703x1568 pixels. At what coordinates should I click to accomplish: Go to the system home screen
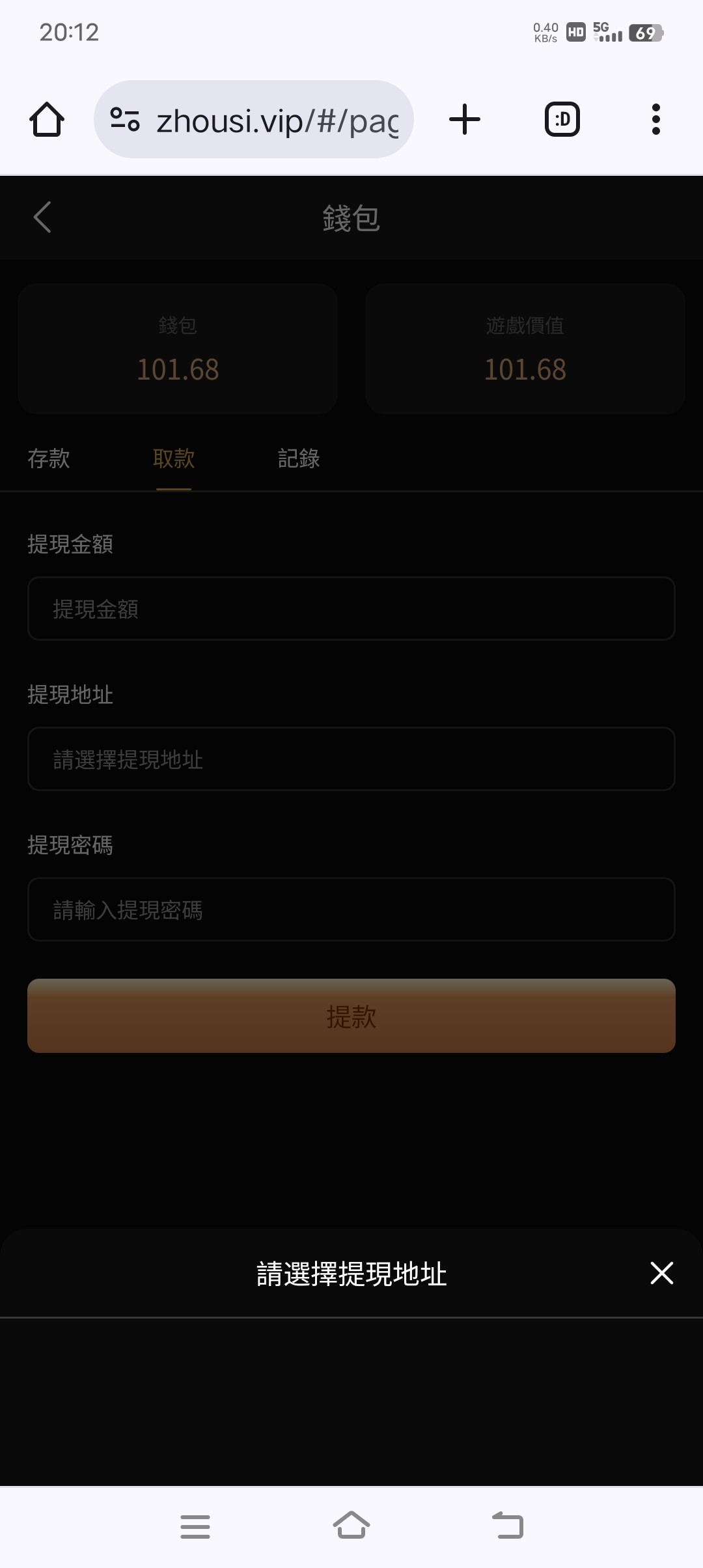(x=351, y=1525)
